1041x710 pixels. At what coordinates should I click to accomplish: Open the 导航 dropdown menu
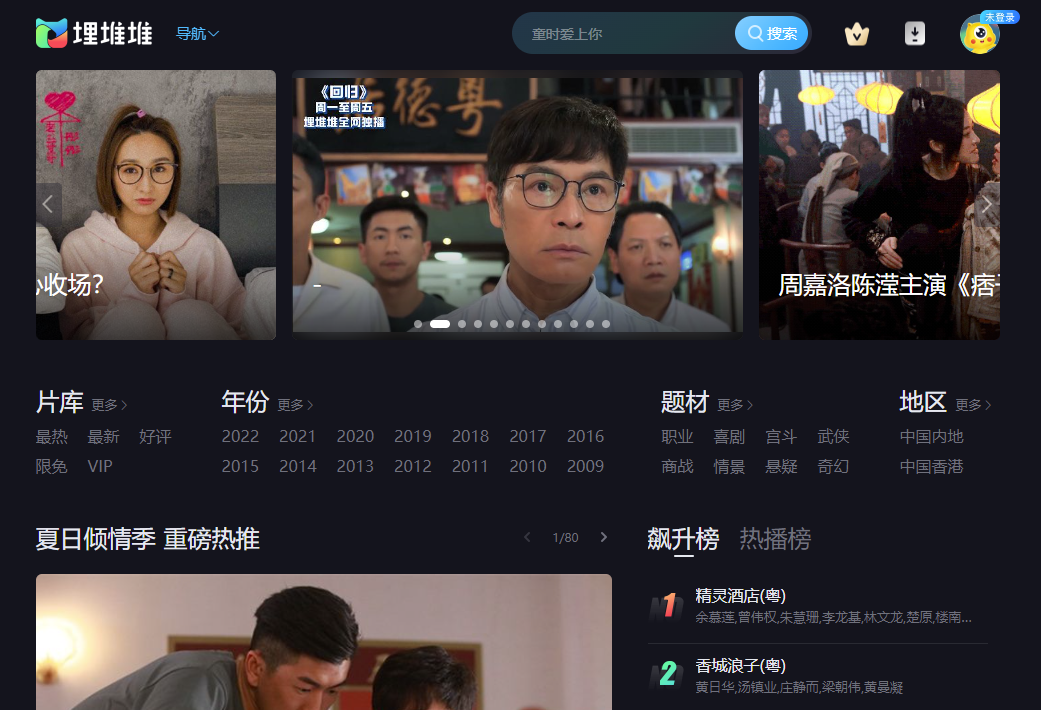pos(197,33)
